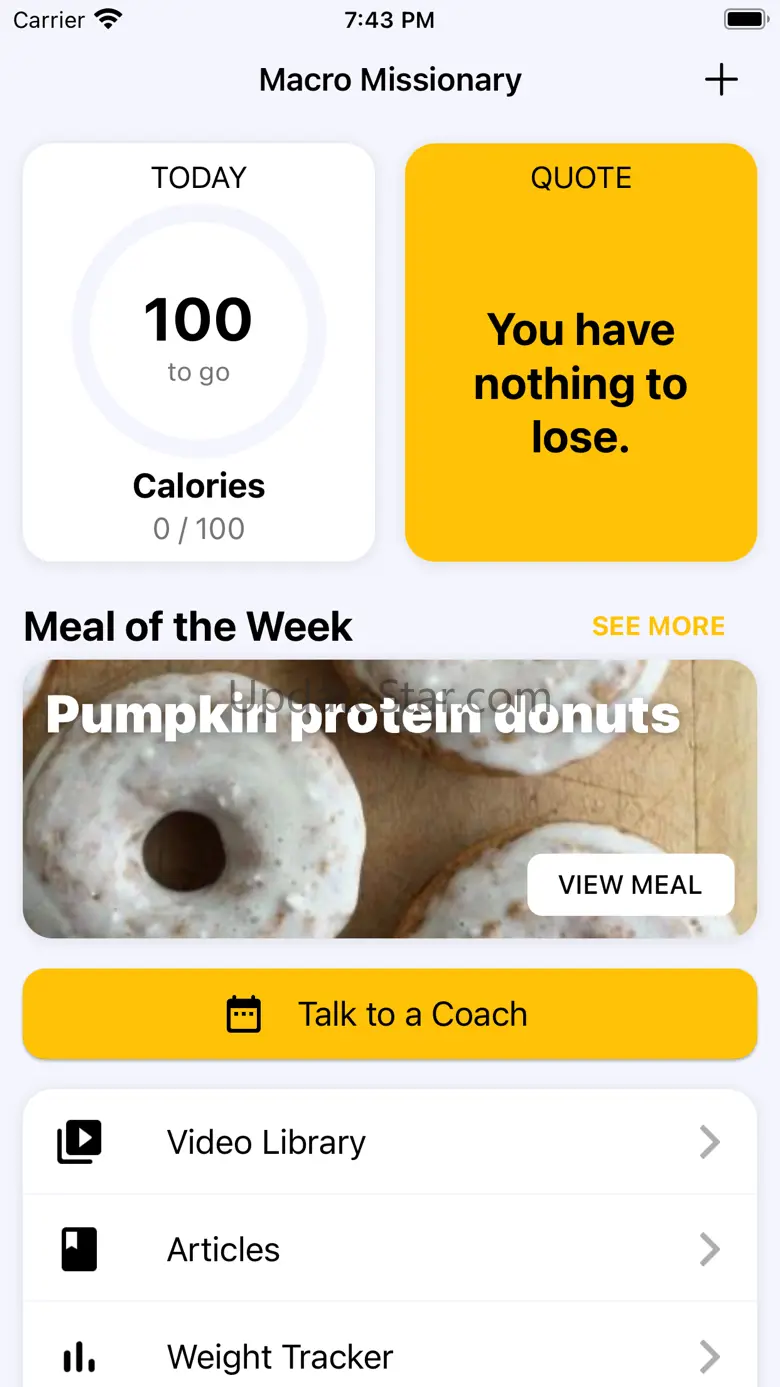The width and height of the screenshot is (780, 1387).
Task: Talk to a Coach
Action: 389,1014
